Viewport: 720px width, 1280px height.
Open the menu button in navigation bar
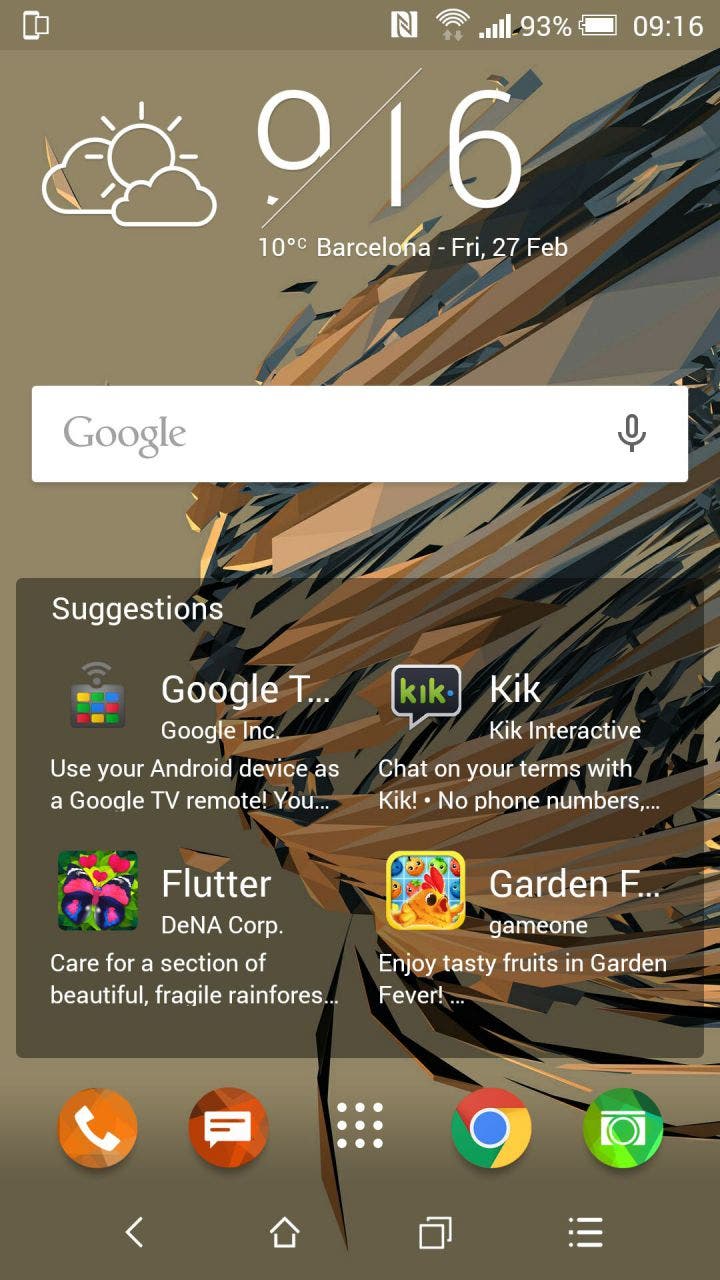click(x=585, y=1233)
